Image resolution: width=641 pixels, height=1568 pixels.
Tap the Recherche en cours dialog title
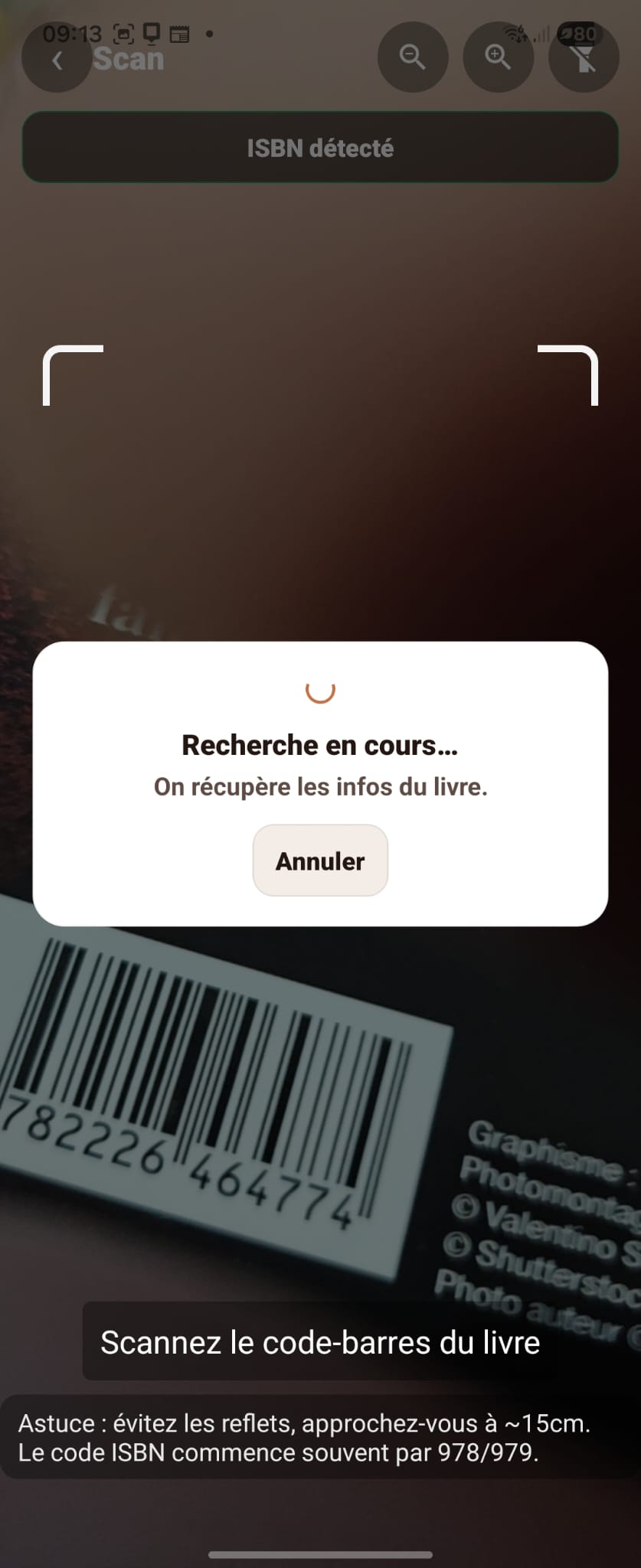(320, 744)
